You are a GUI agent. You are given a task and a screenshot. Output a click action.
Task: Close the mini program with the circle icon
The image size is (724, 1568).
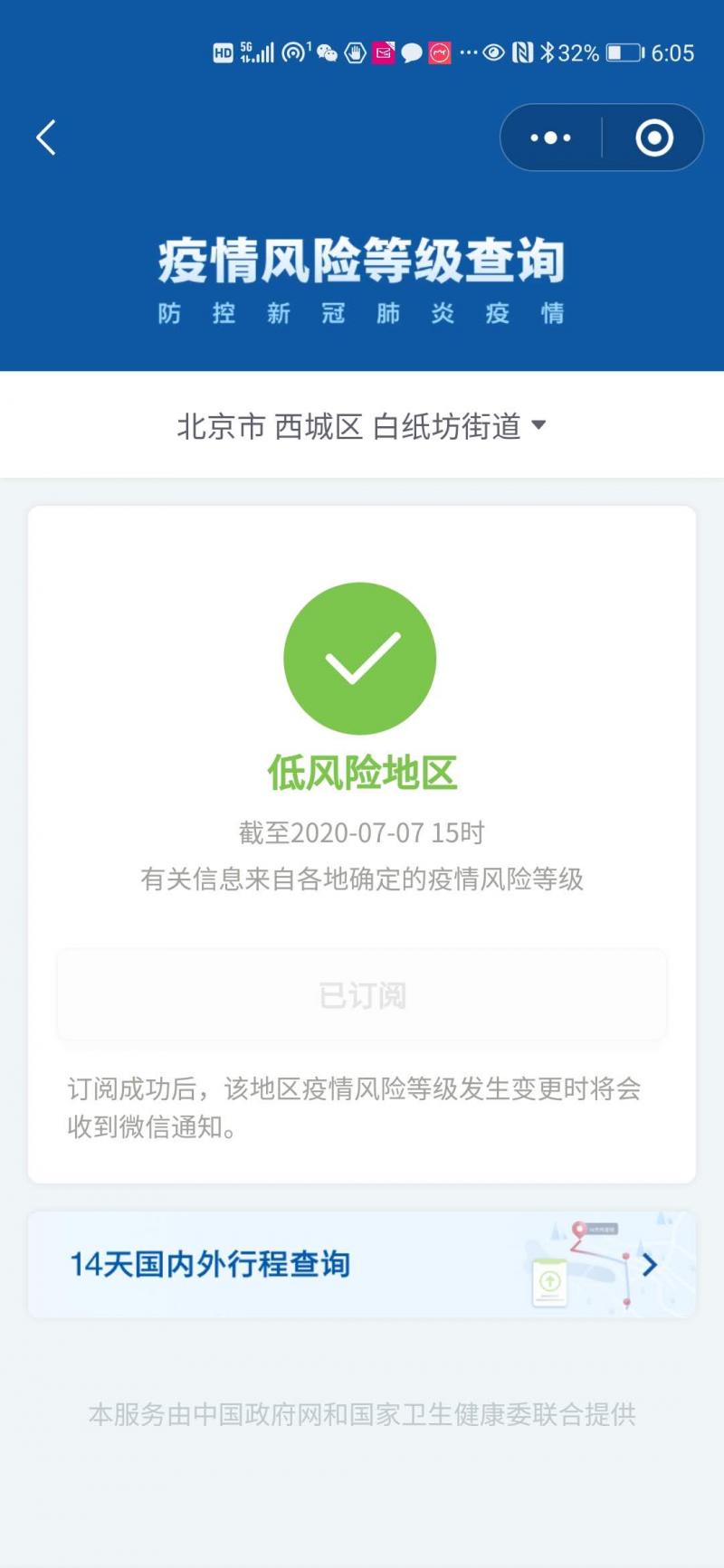(x=654, y=138)
